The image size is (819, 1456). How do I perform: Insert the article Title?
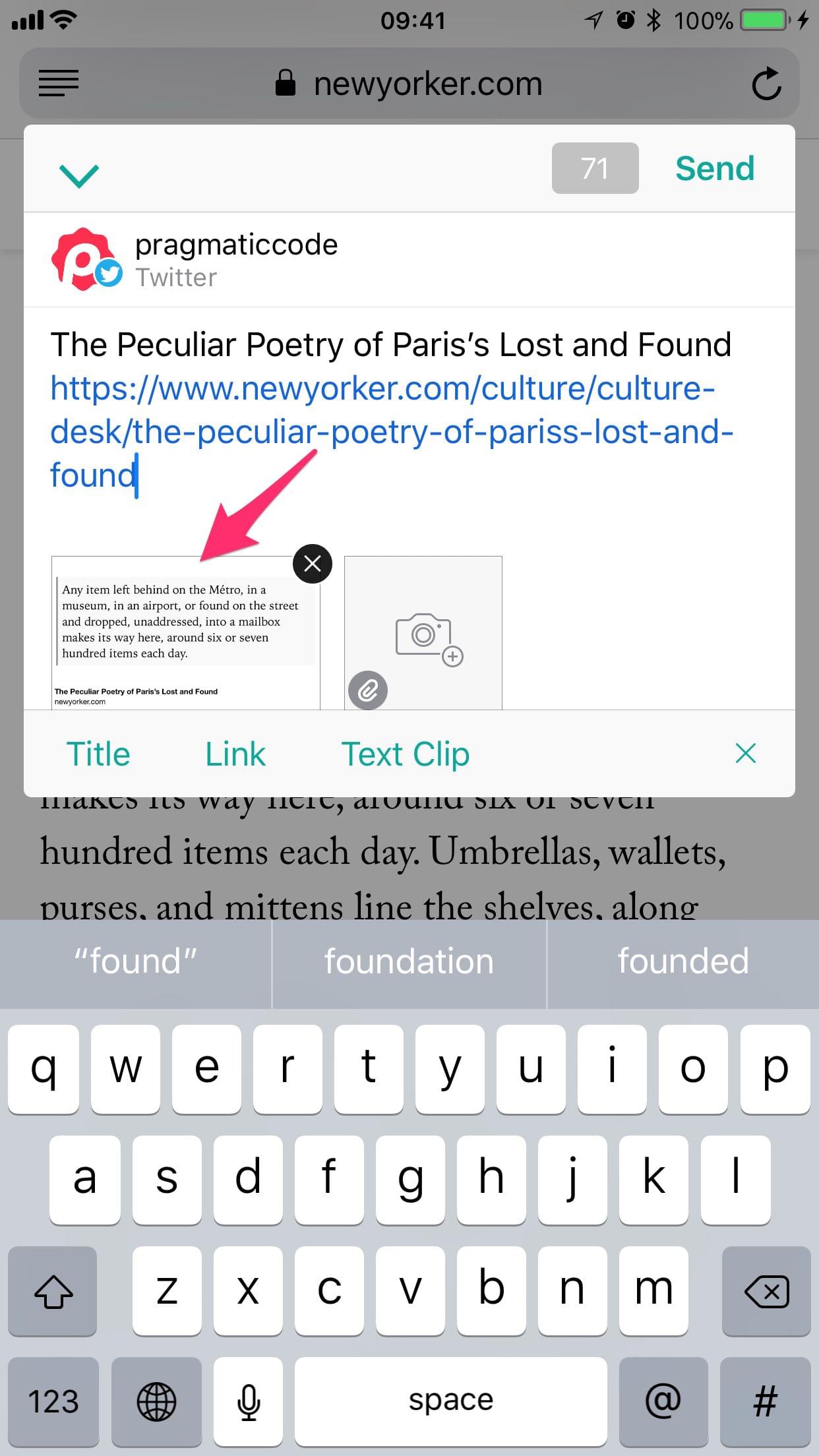pyautogui.click(x=98, y=754)
